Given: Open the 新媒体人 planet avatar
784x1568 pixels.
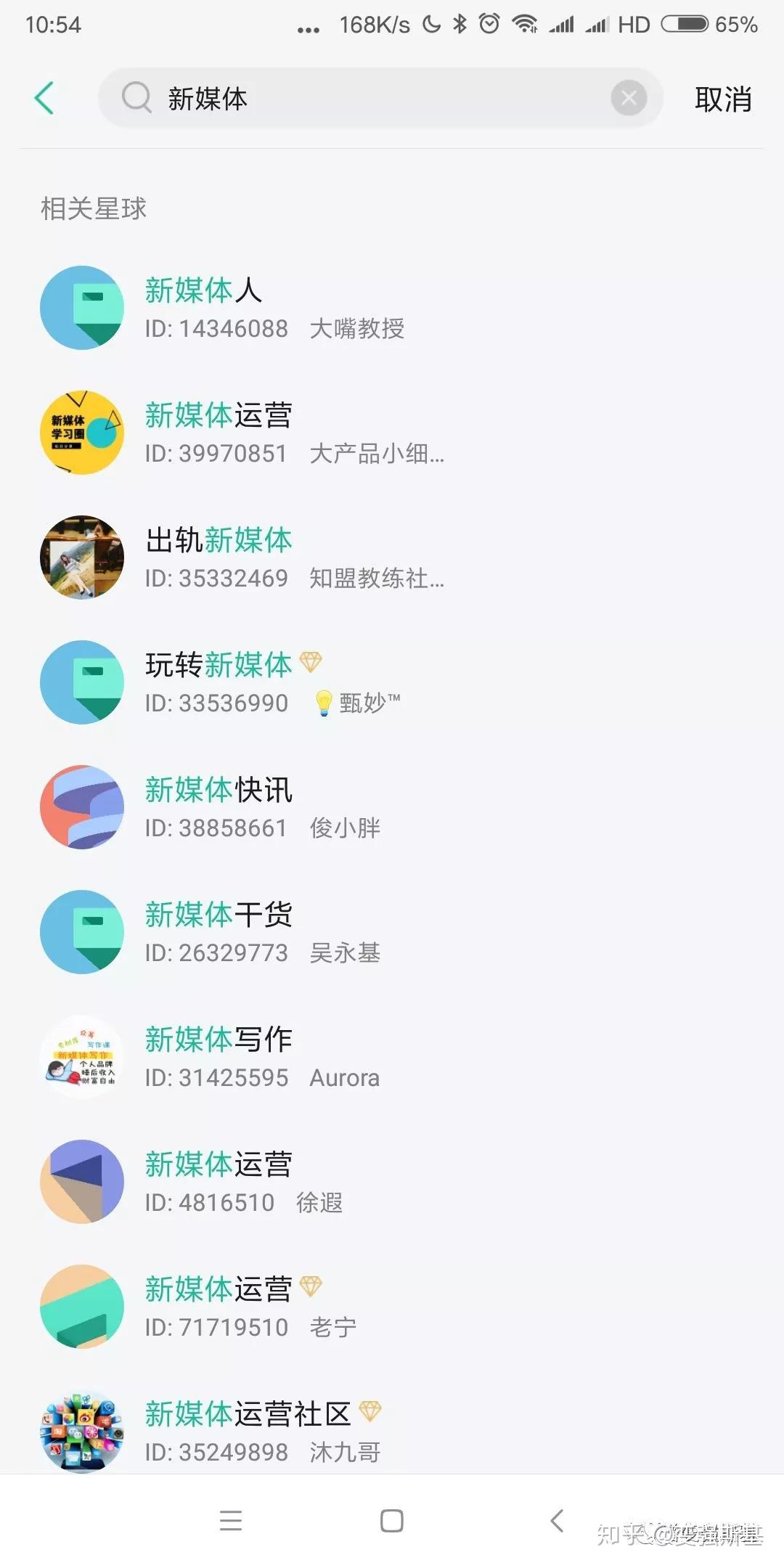Looking at the screenshot, I should pyautogui.click(x=81, y=307).
